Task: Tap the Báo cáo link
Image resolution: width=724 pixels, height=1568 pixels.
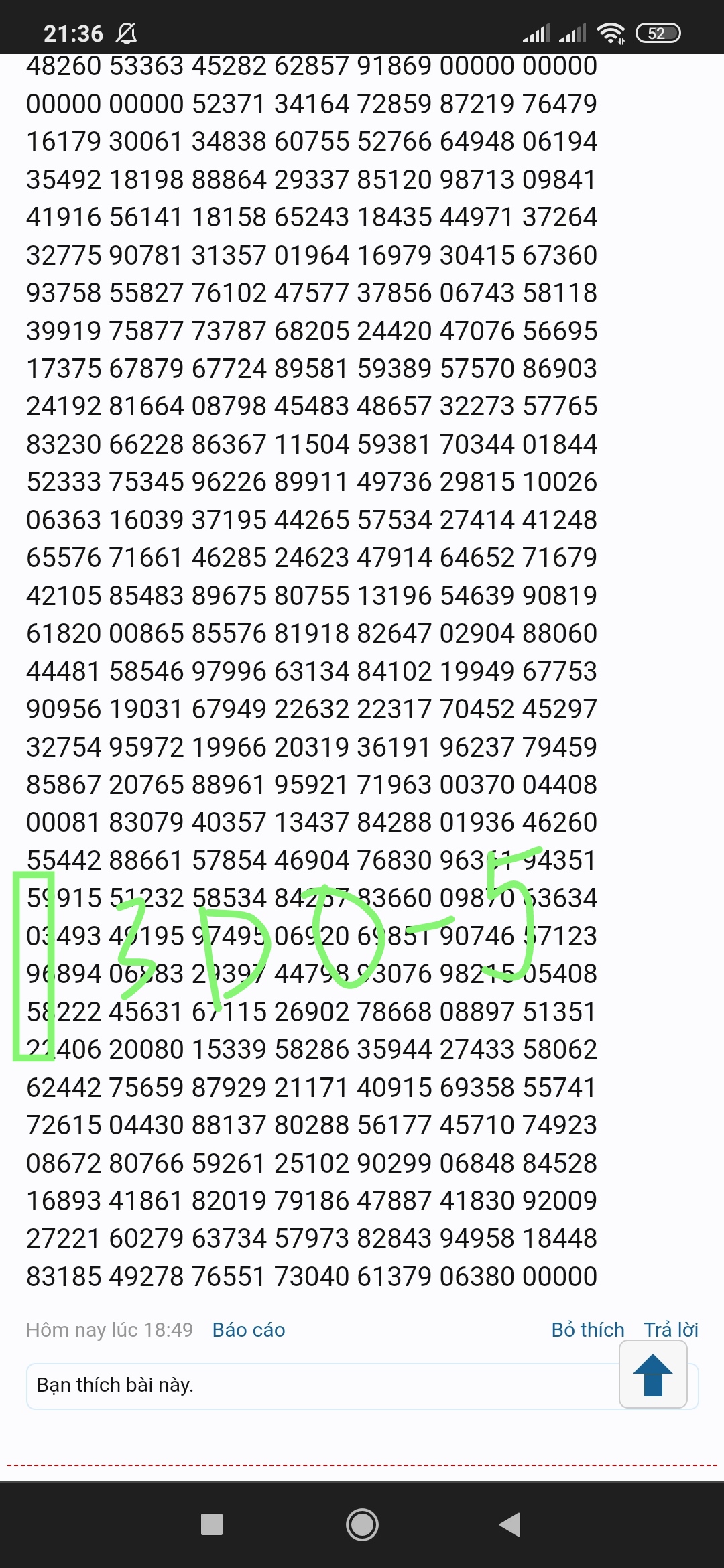Action: coord(249,1329)
